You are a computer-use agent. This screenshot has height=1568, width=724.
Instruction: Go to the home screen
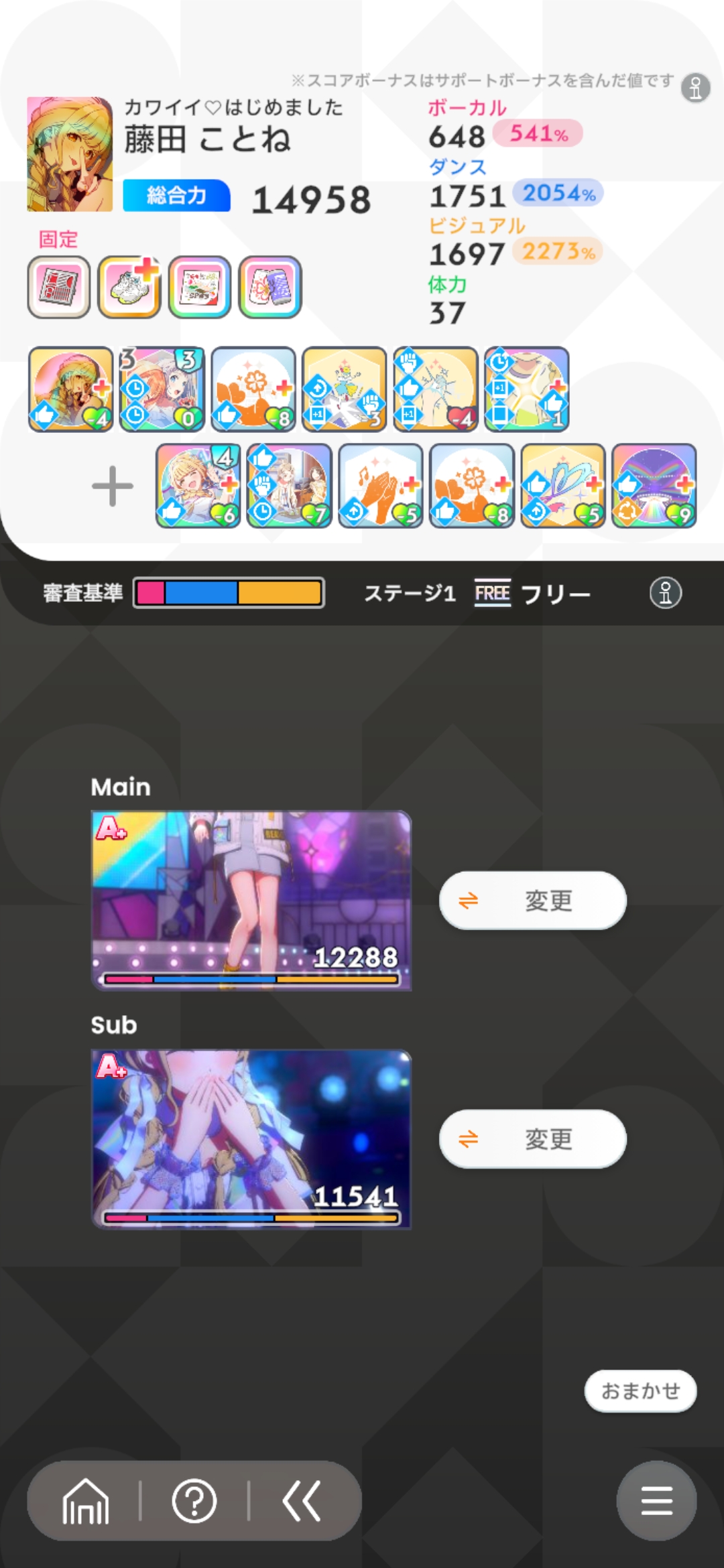pos(85,1501)
